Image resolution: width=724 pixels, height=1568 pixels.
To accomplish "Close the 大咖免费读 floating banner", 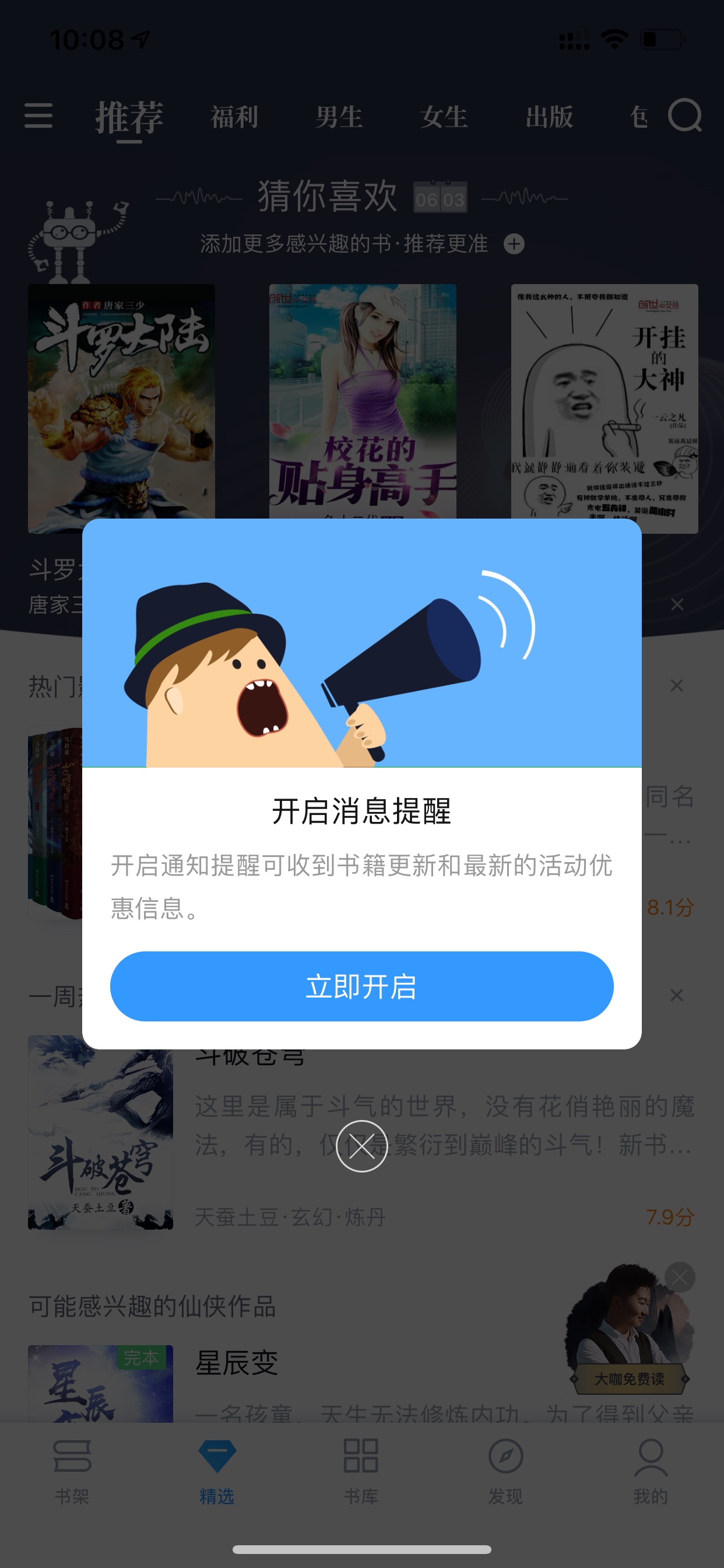I will tap(680, 1277).
